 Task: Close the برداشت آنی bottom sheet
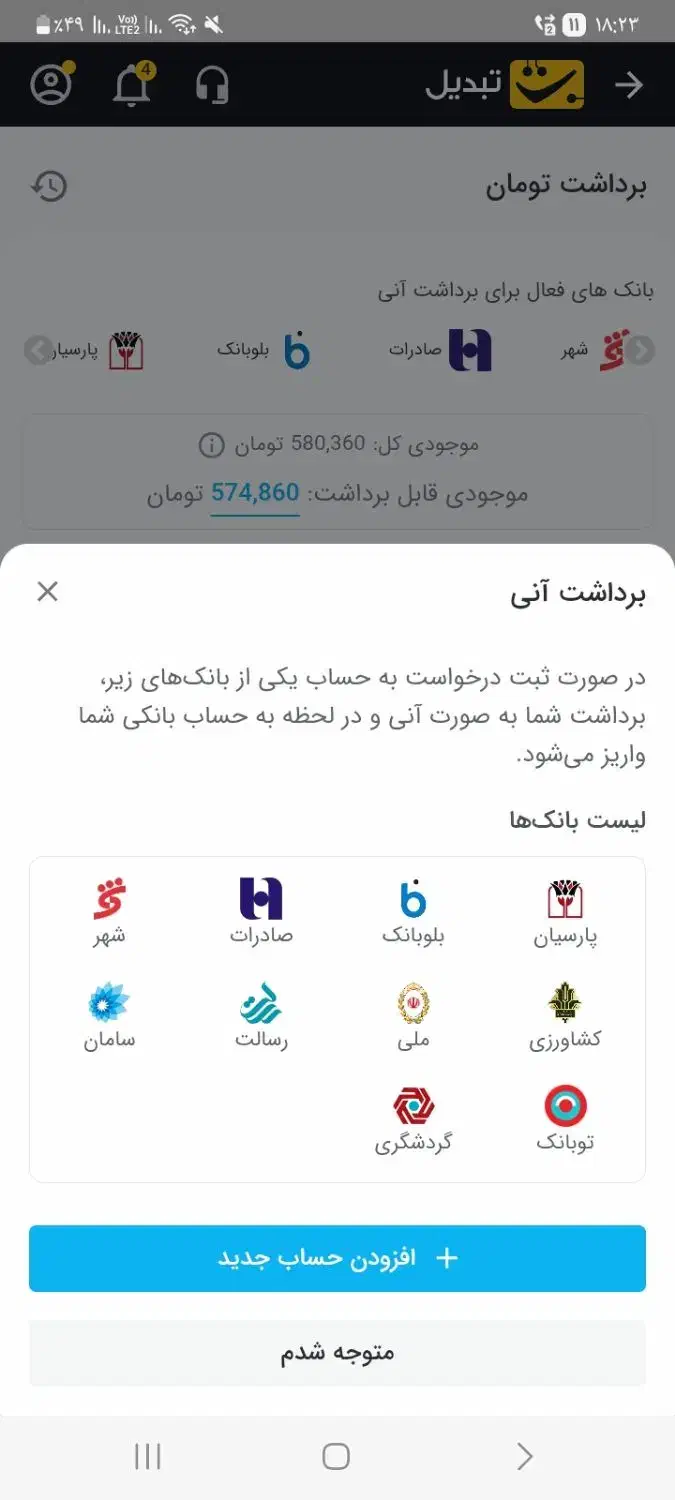pos(47,592)
